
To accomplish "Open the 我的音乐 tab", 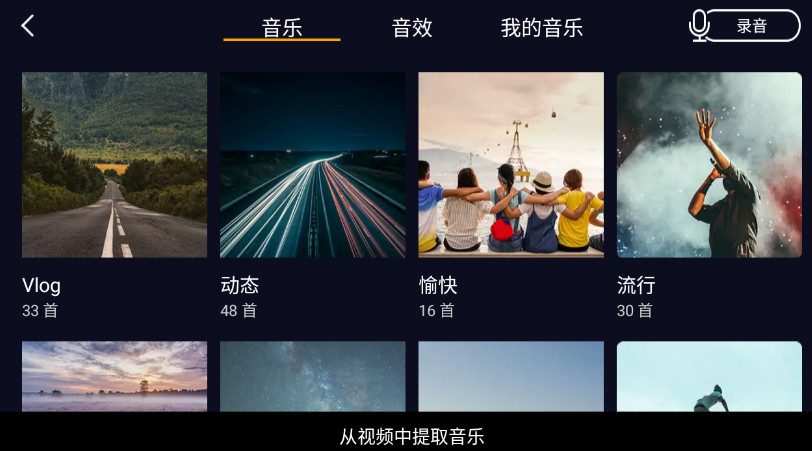I will pyautogui.click(x=541, y=27).
